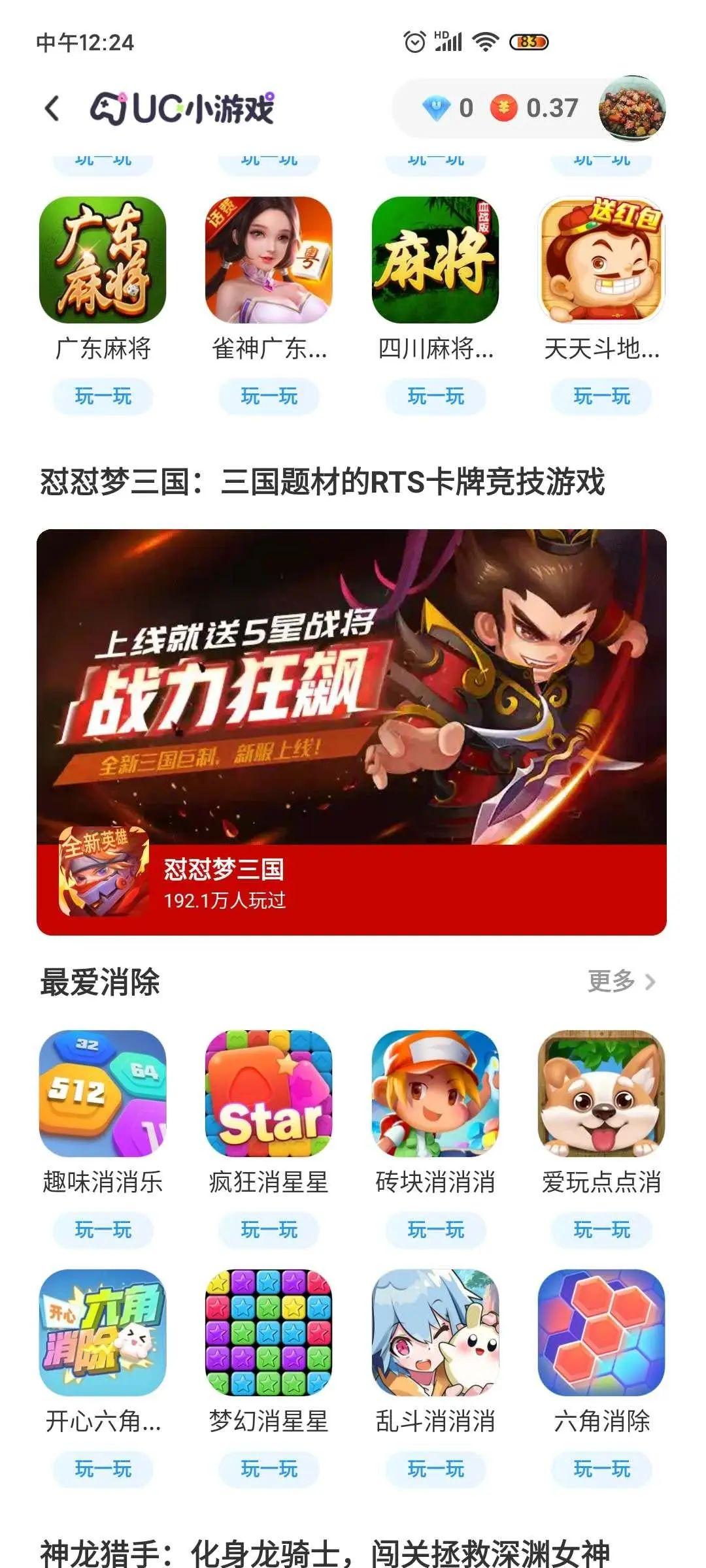Play 爱玩点点消 via 玩一玩
This screenshot has height=1568, width=706.
tap(601, 1230)
